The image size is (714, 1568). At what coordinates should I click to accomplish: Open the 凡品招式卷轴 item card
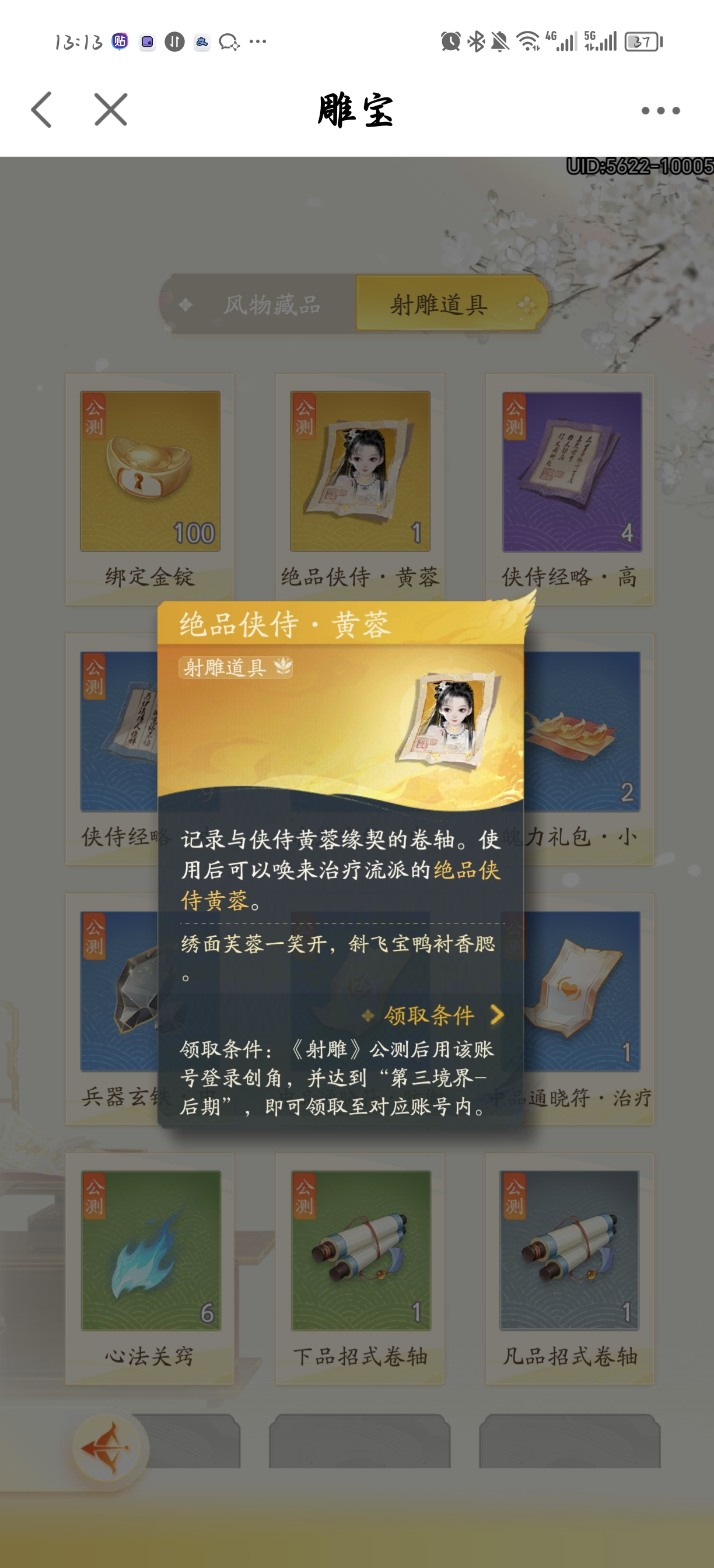click(x=570, y=1266)
